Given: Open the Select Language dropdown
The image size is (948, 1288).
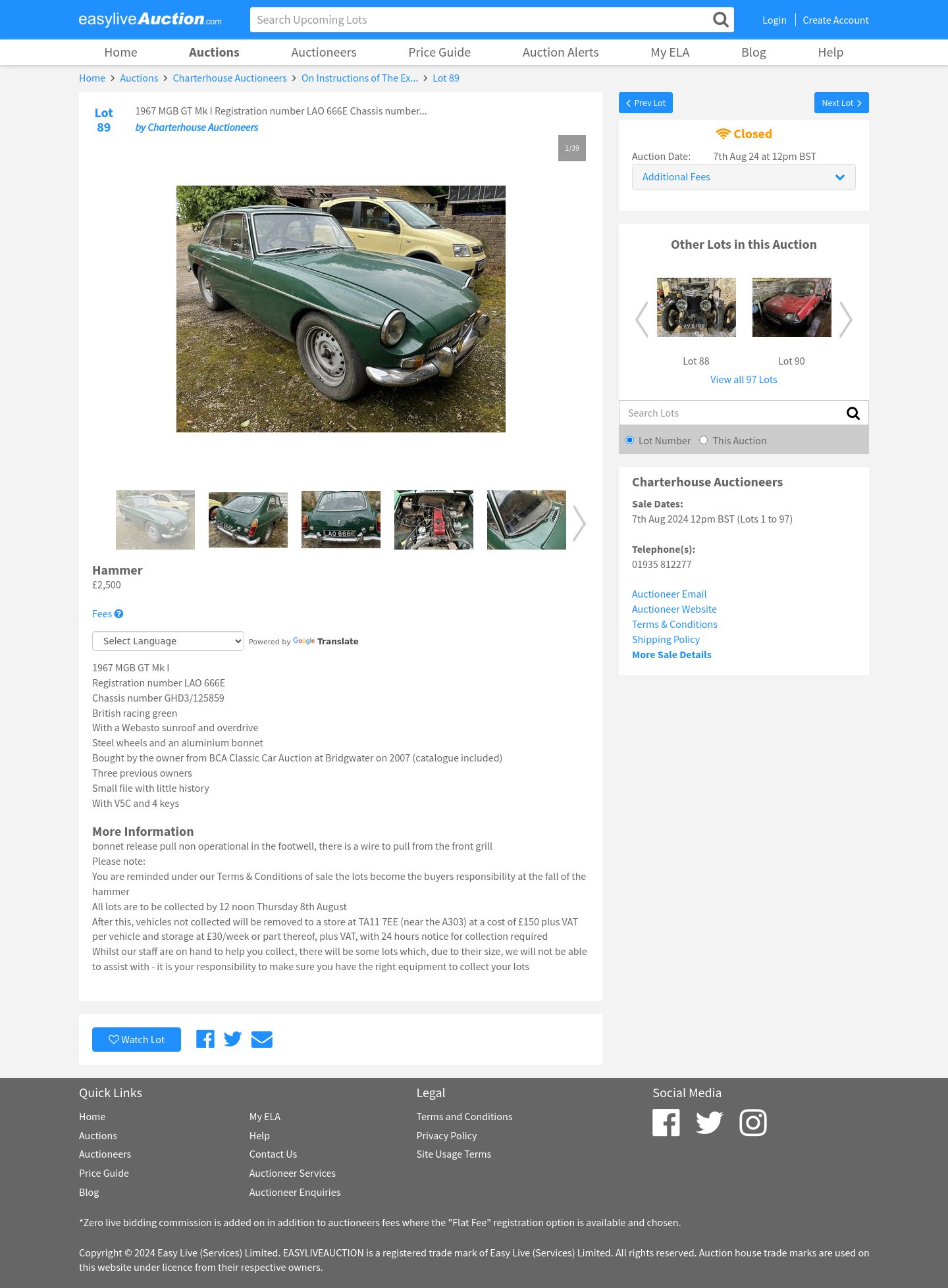Looking at the screenshot, I should click(x=168, y=641).
